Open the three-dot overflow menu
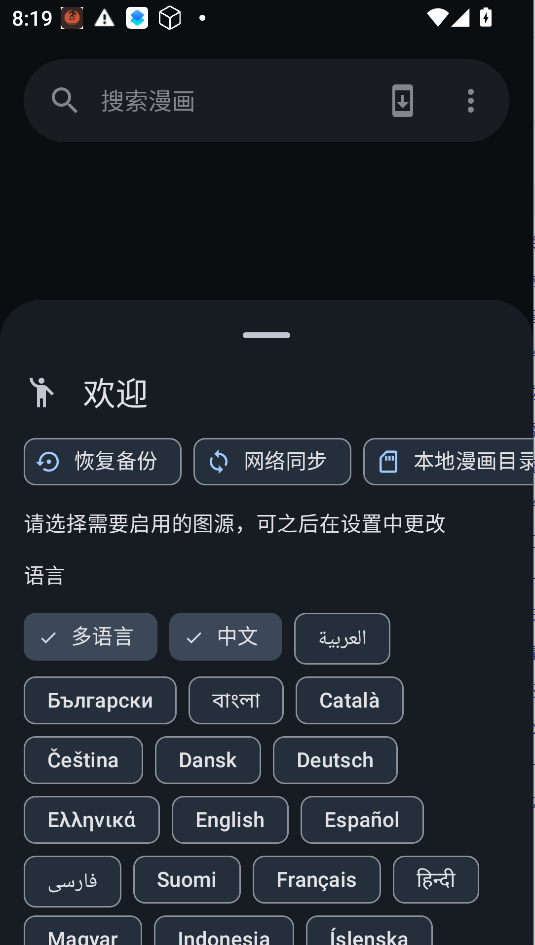The image size is (535, 945). point(471,101)
